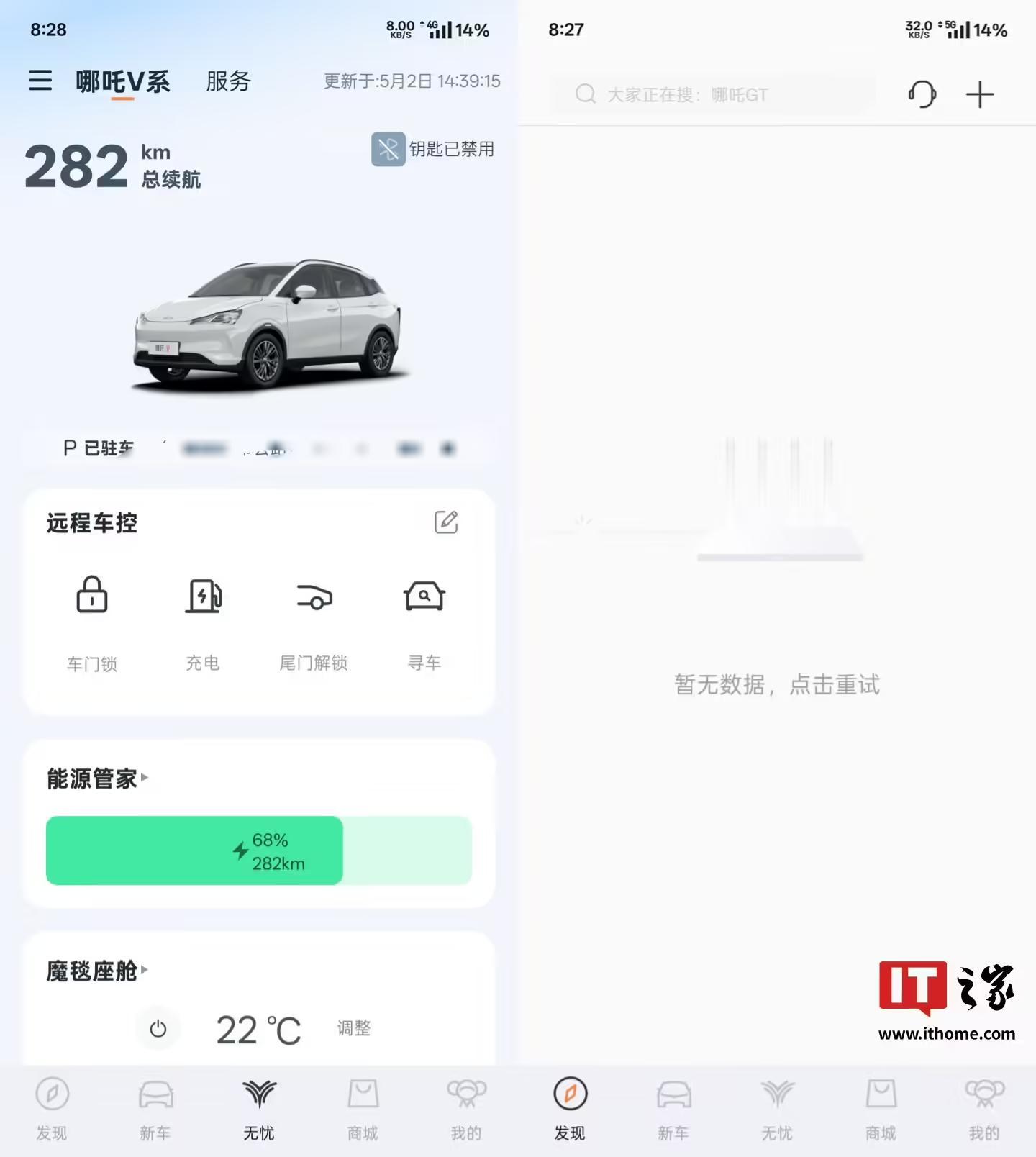Image resolution: width=1036 pixels, height=1157 pixels.
Task: Open the hamburger drawer menu
Action: tap(40, 81)
